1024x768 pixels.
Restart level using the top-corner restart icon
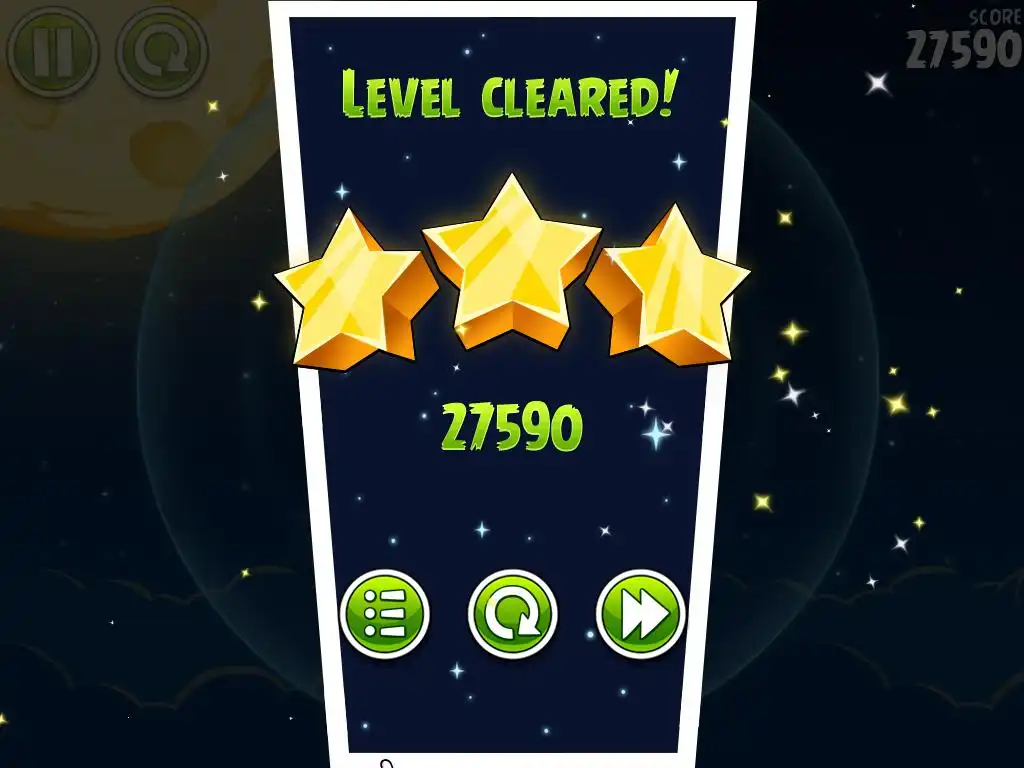tap(162, 51)
